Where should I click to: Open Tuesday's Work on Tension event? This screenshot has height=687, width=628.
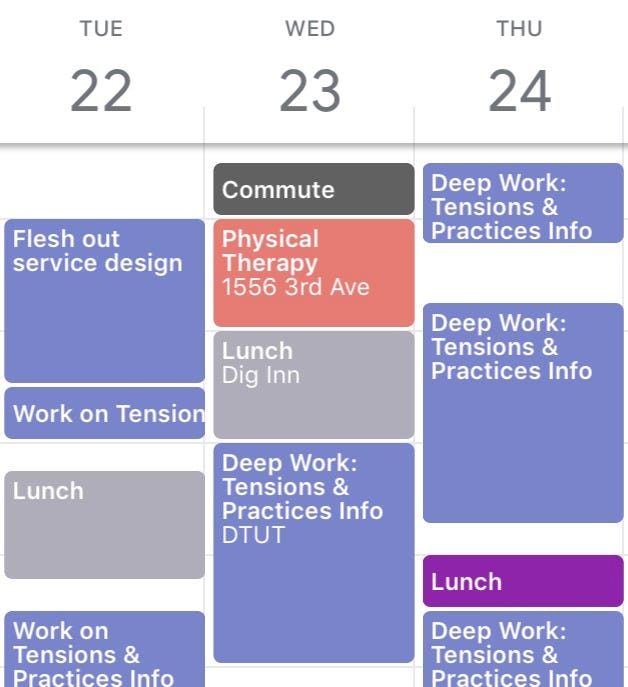click(x=104, y=413)
